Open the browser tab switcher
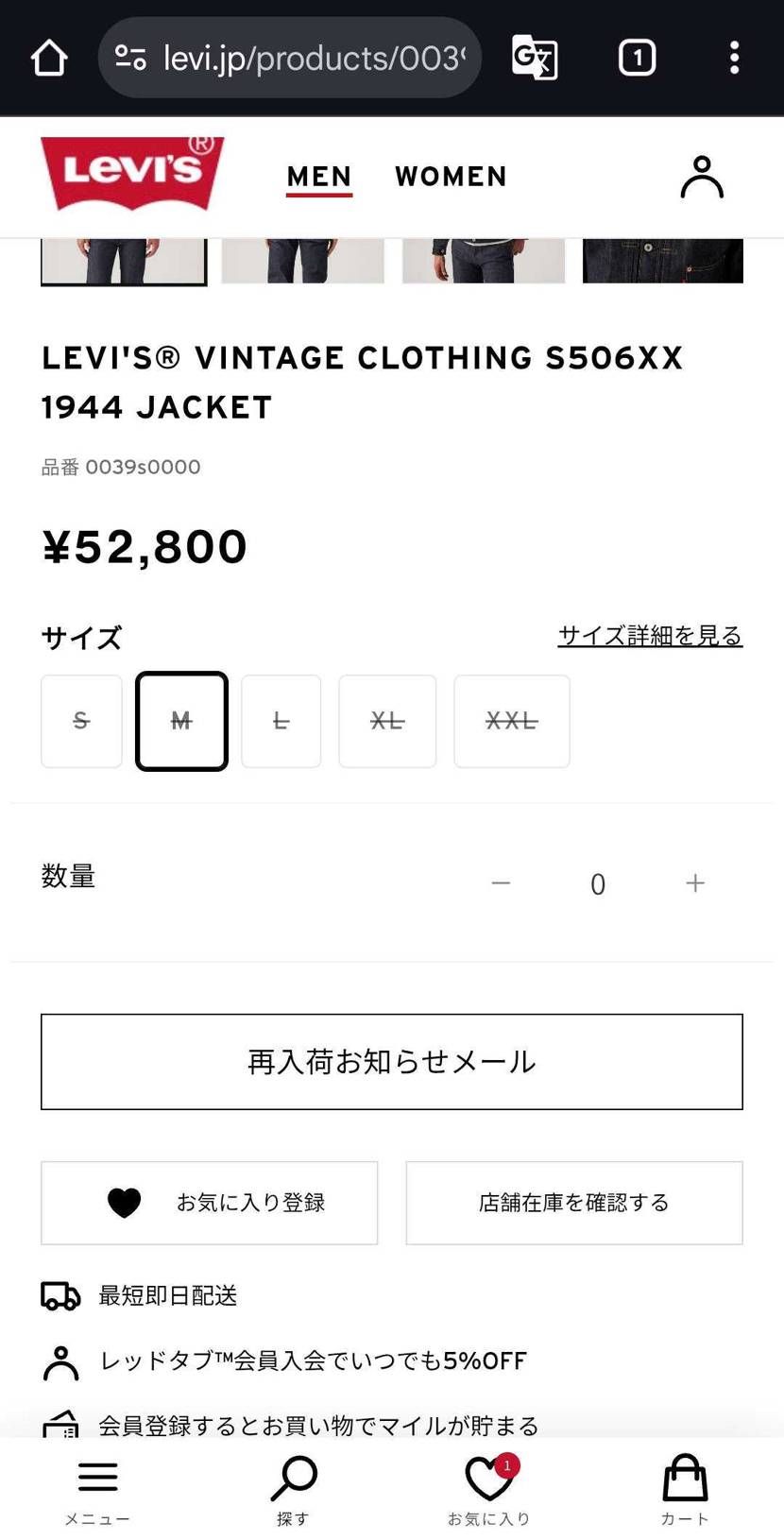This screenshot has width=784, height=1540. [x=637, y=57]
